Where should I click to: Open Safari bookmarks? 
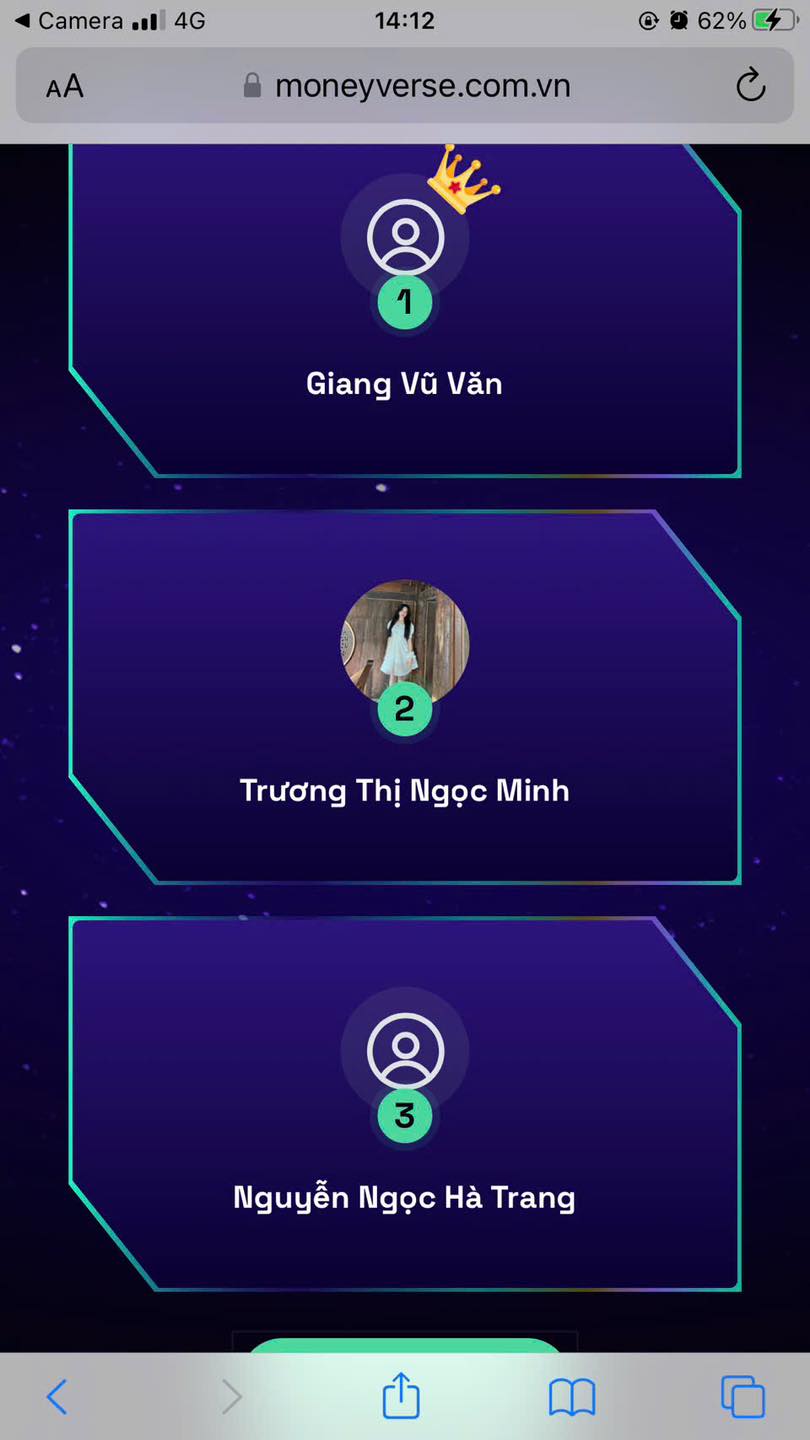(x=571, y=1396)
